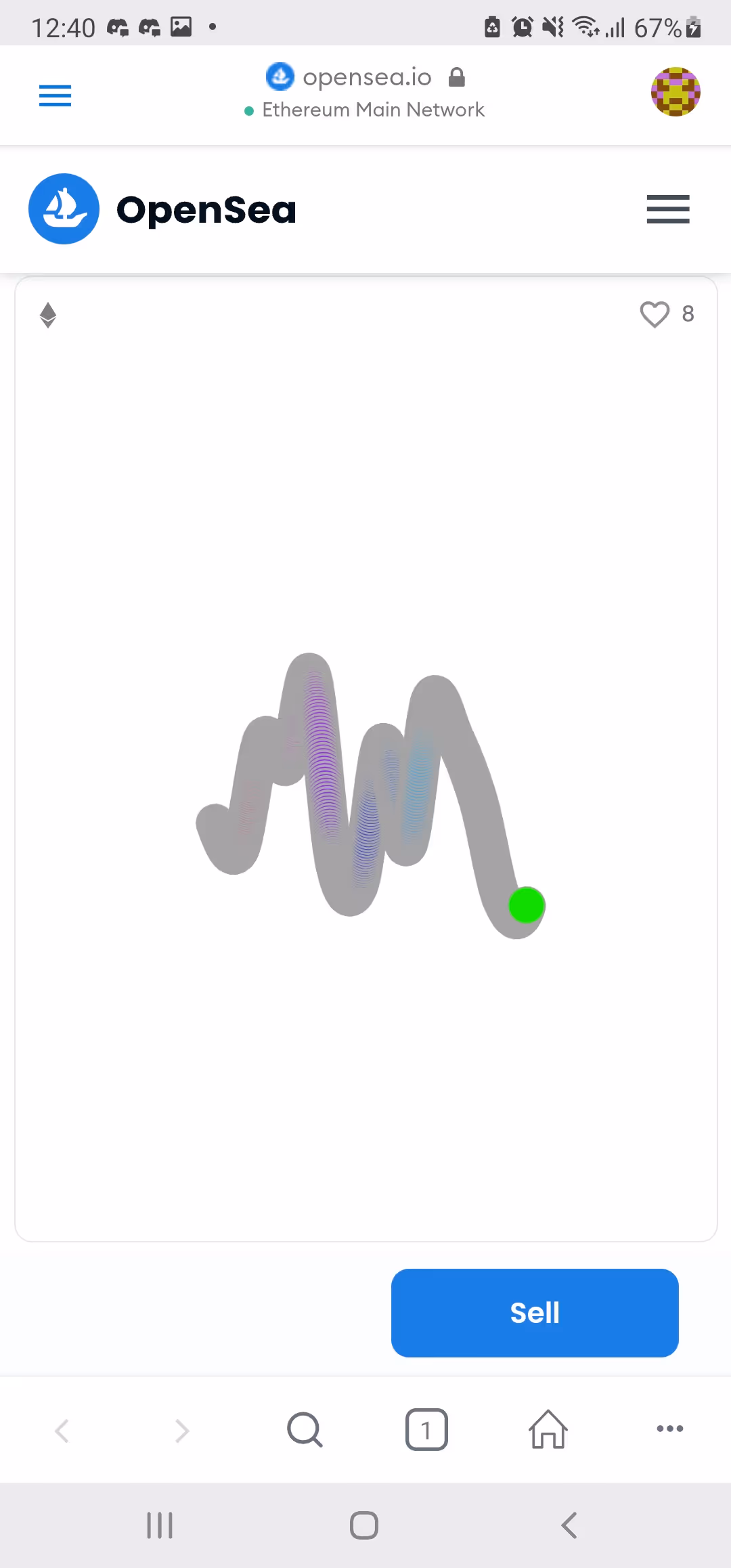The width and height of the screenshot is (731, 1568).
Task: Go to the browser home page
Action: tap(548, 1429)
